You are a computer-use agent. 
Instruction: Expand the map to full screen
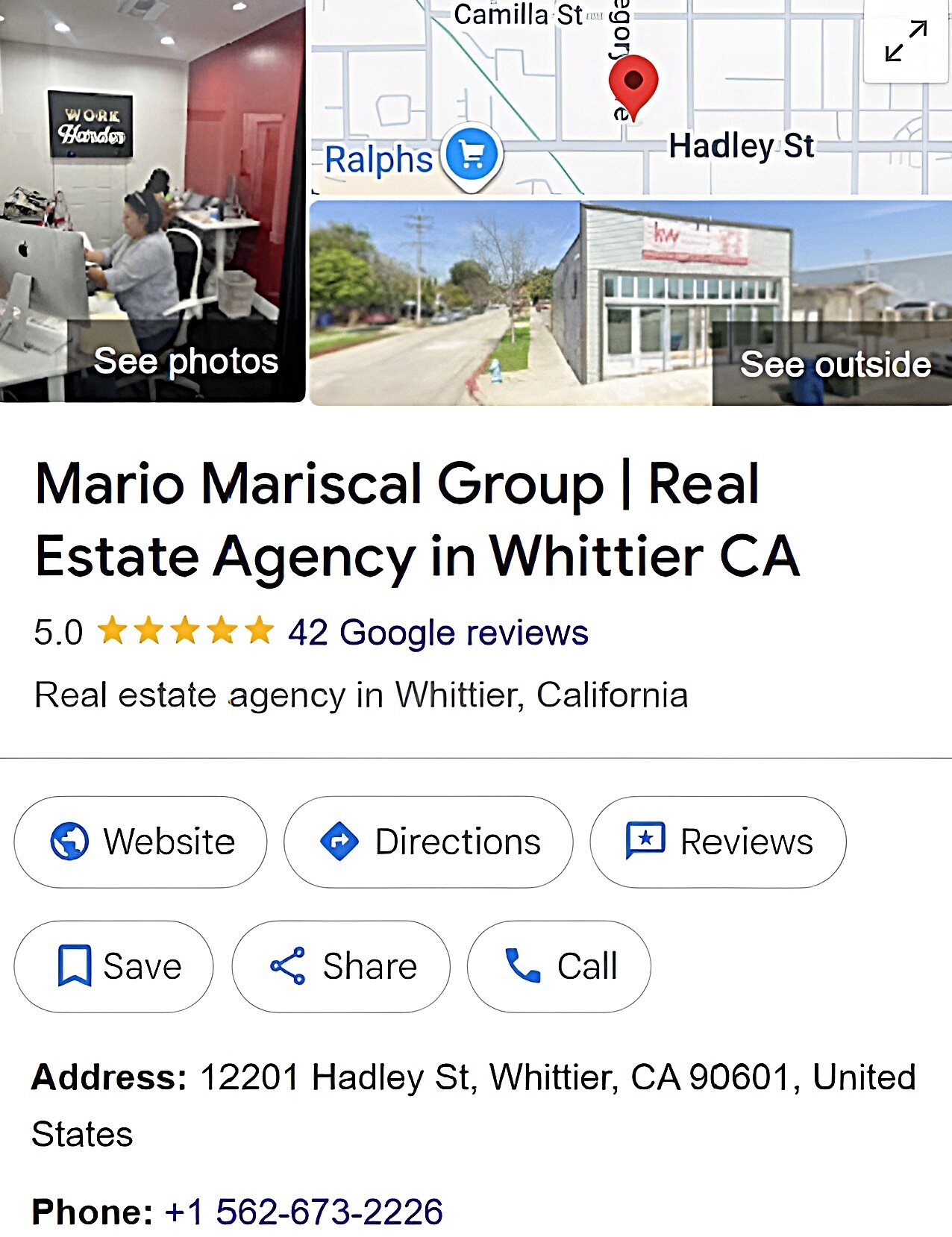906,41
